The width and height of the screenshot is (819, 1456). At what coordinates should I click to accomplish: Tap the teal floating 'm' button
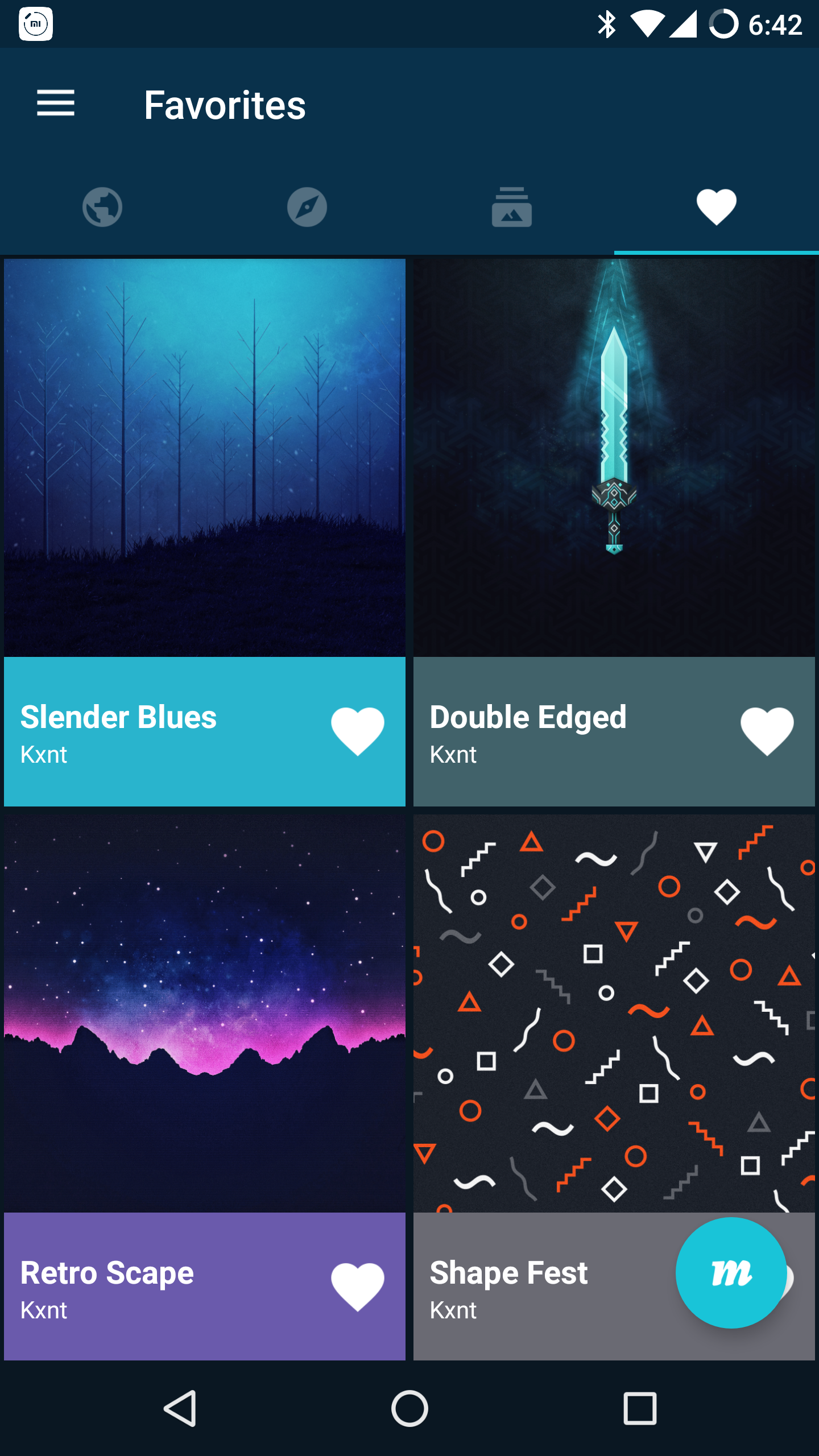tap(731, 1273)
